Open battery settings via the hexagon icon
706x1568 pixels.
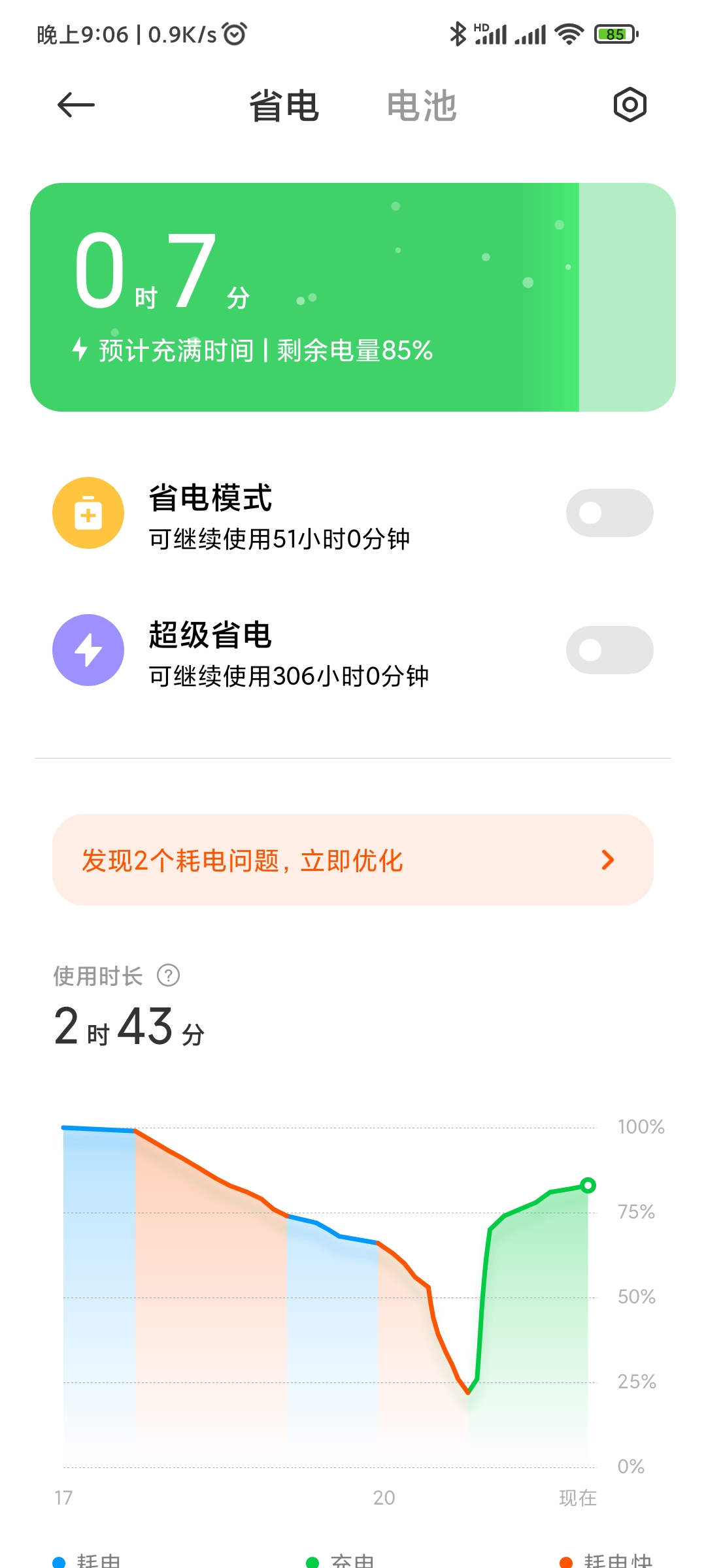pyautogui.click(x=630, y=105)
